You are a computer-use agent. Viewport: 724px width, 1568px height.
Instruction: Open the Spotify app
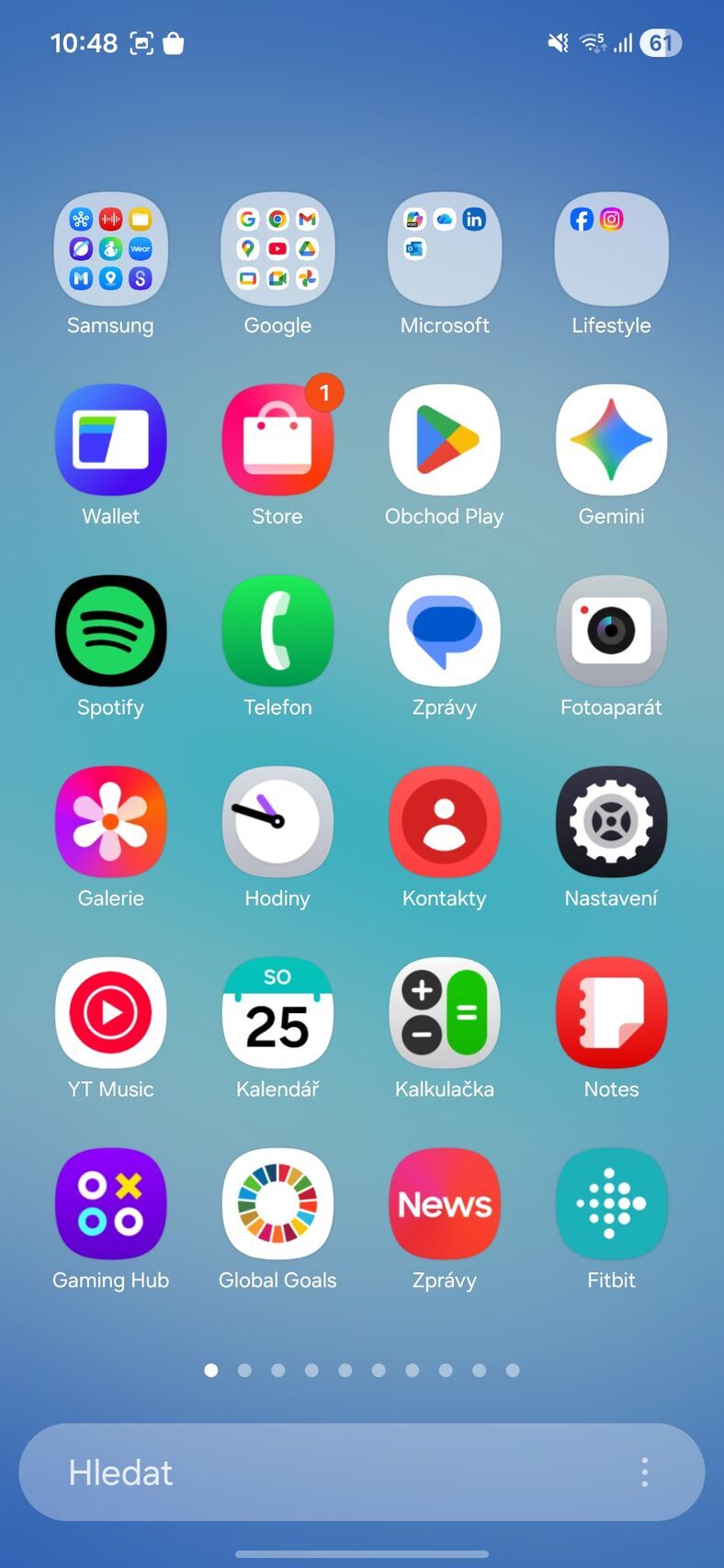tap(110, 631)
